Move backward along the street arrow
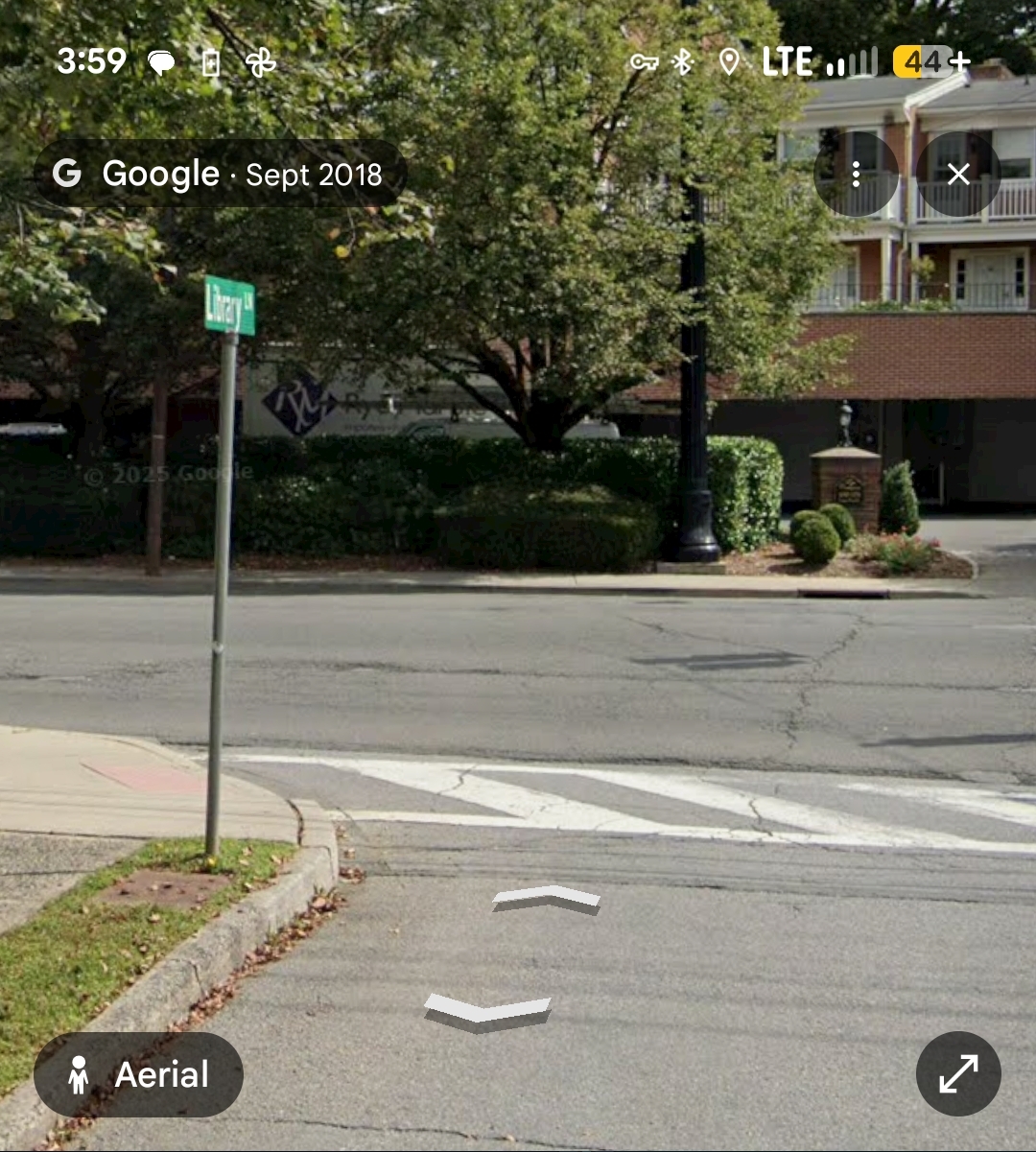 tap(487, 1012)
